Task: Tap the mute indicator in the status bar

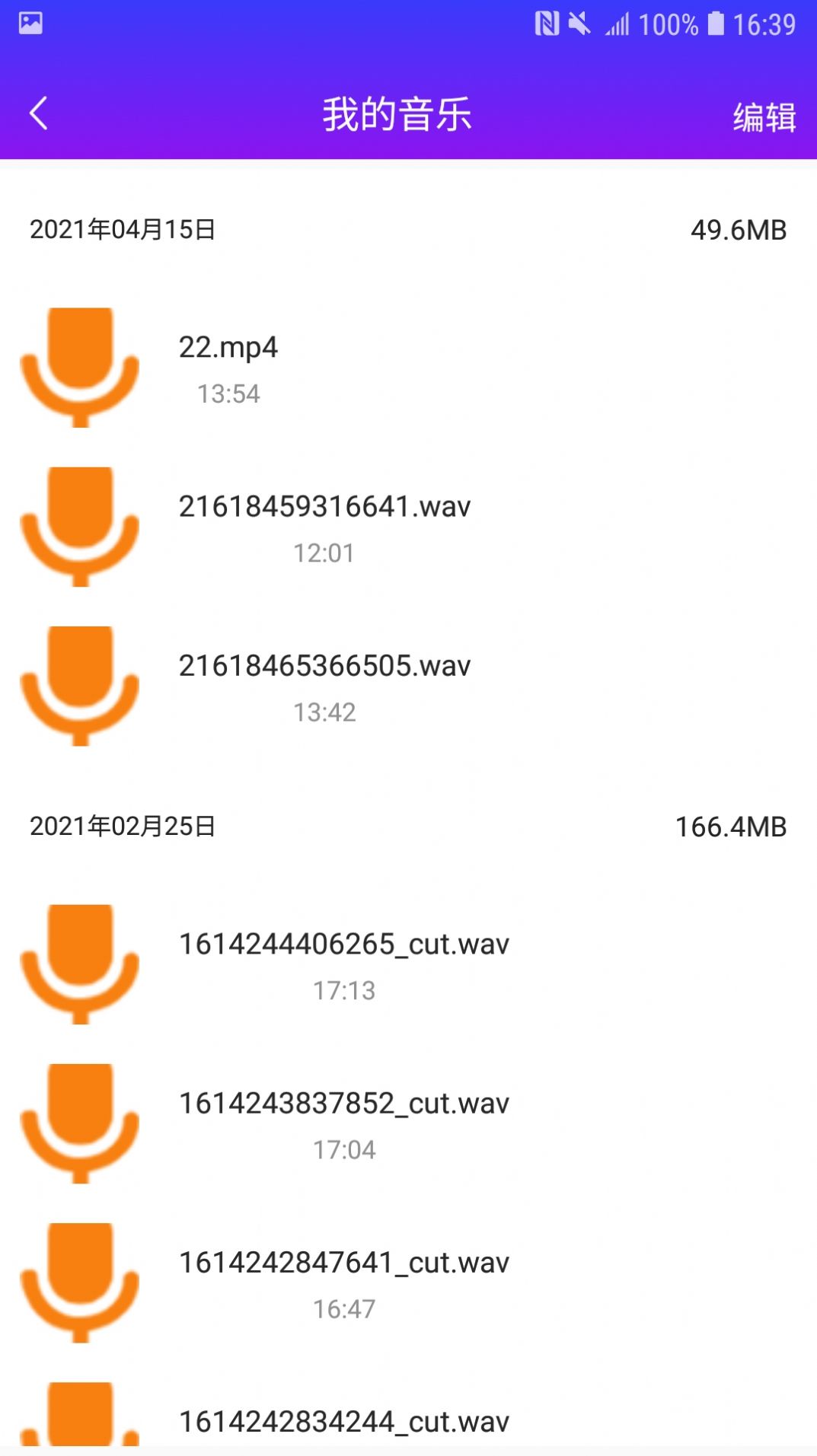Action: click(x=580, y=23)
